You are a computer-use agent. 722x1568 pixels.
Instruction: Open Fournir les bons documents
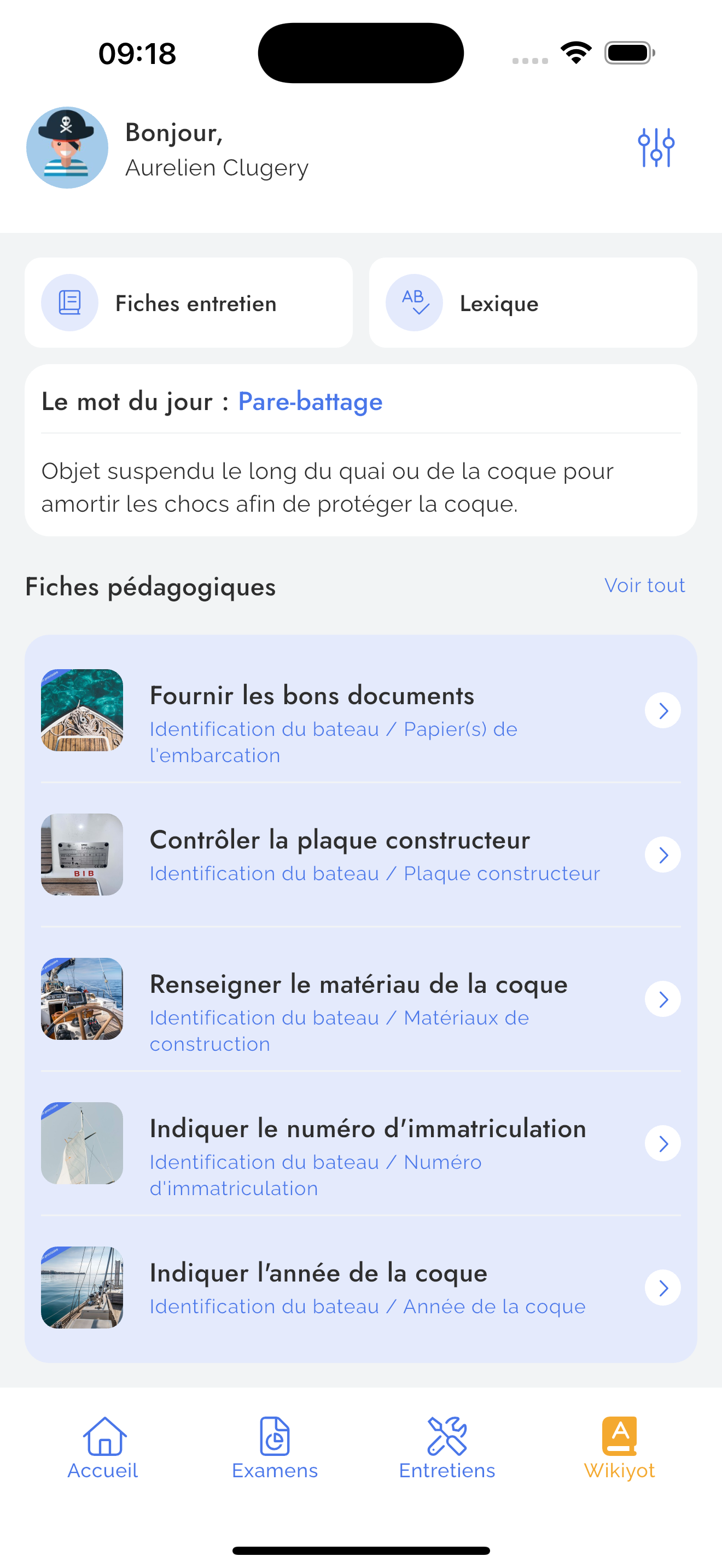click(x=360, y=710)
